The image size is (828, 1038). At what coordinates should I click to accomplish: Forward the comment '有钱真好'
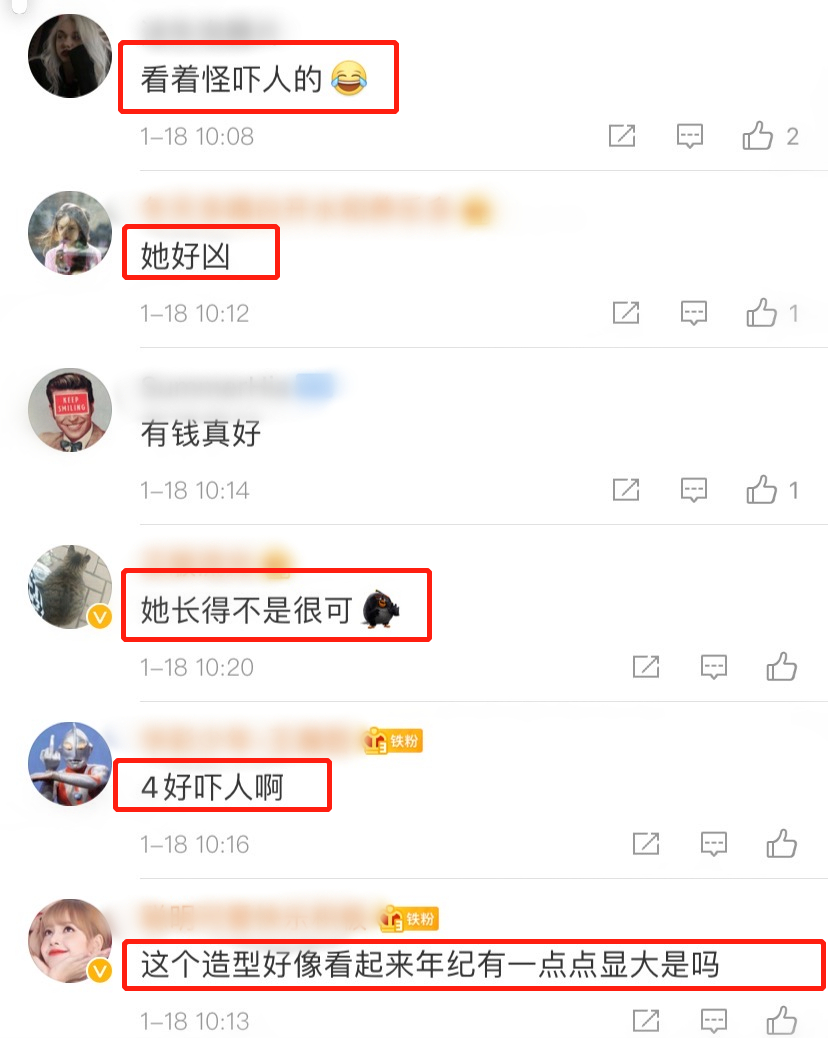pos(626,490)
